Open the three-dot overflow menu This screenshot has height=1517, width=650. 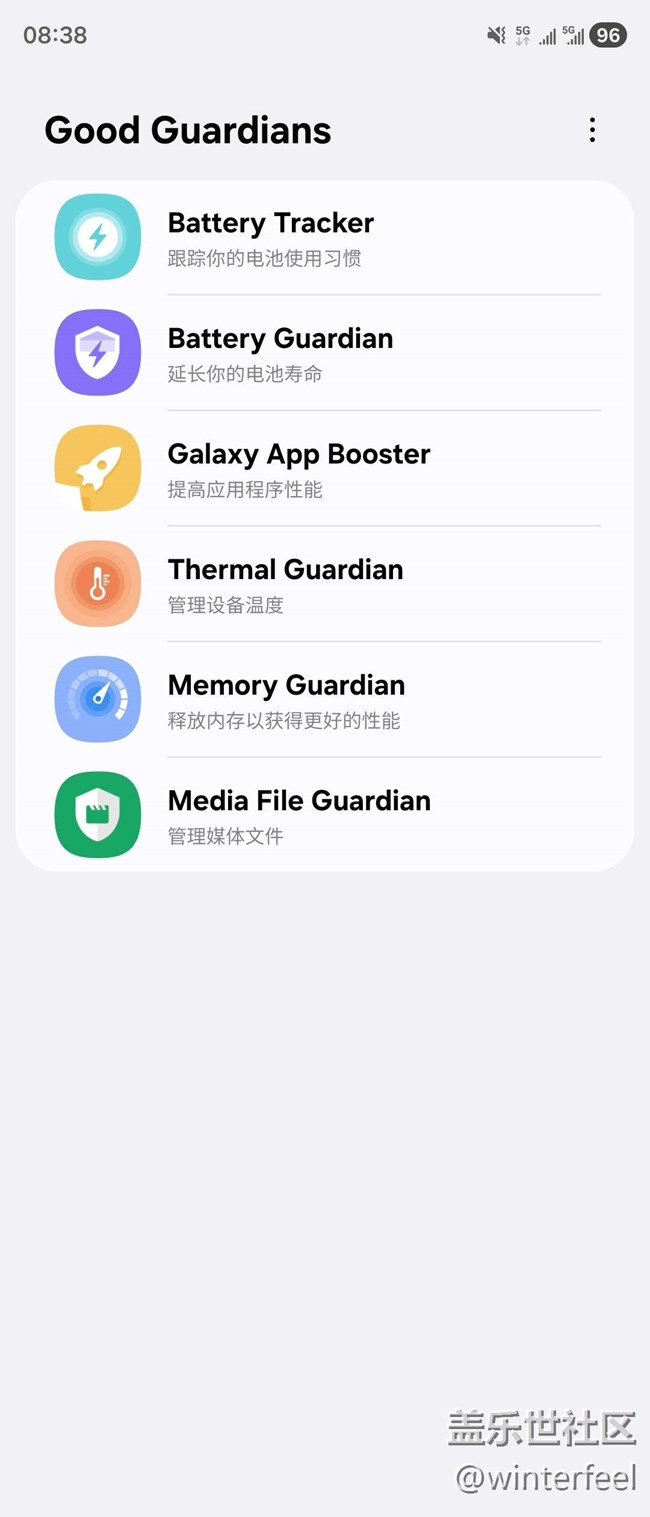coord(592,130)
